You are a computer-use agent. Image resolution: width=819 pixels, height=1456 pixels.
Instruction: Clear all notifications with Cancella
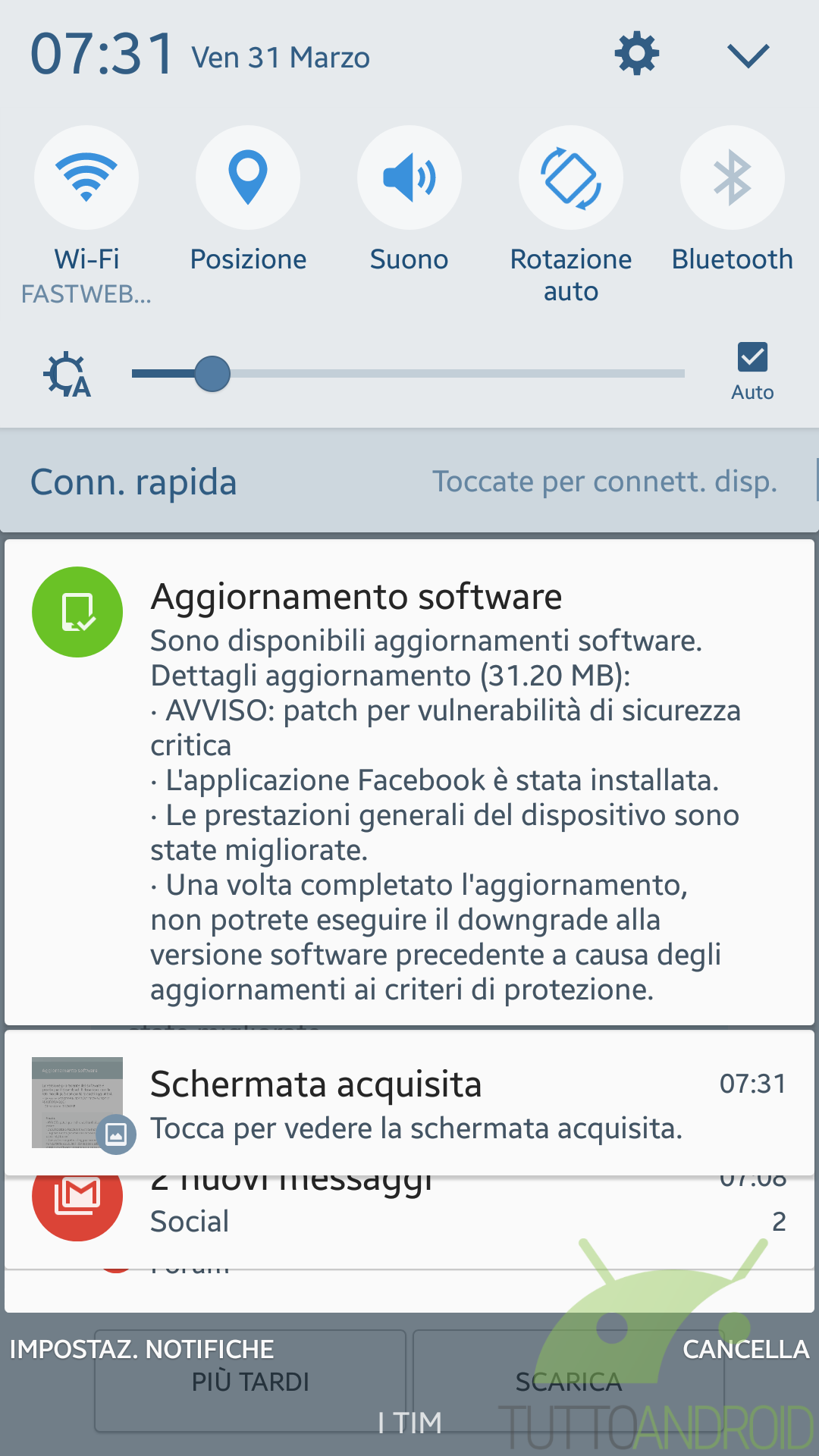coord(746,1349)
